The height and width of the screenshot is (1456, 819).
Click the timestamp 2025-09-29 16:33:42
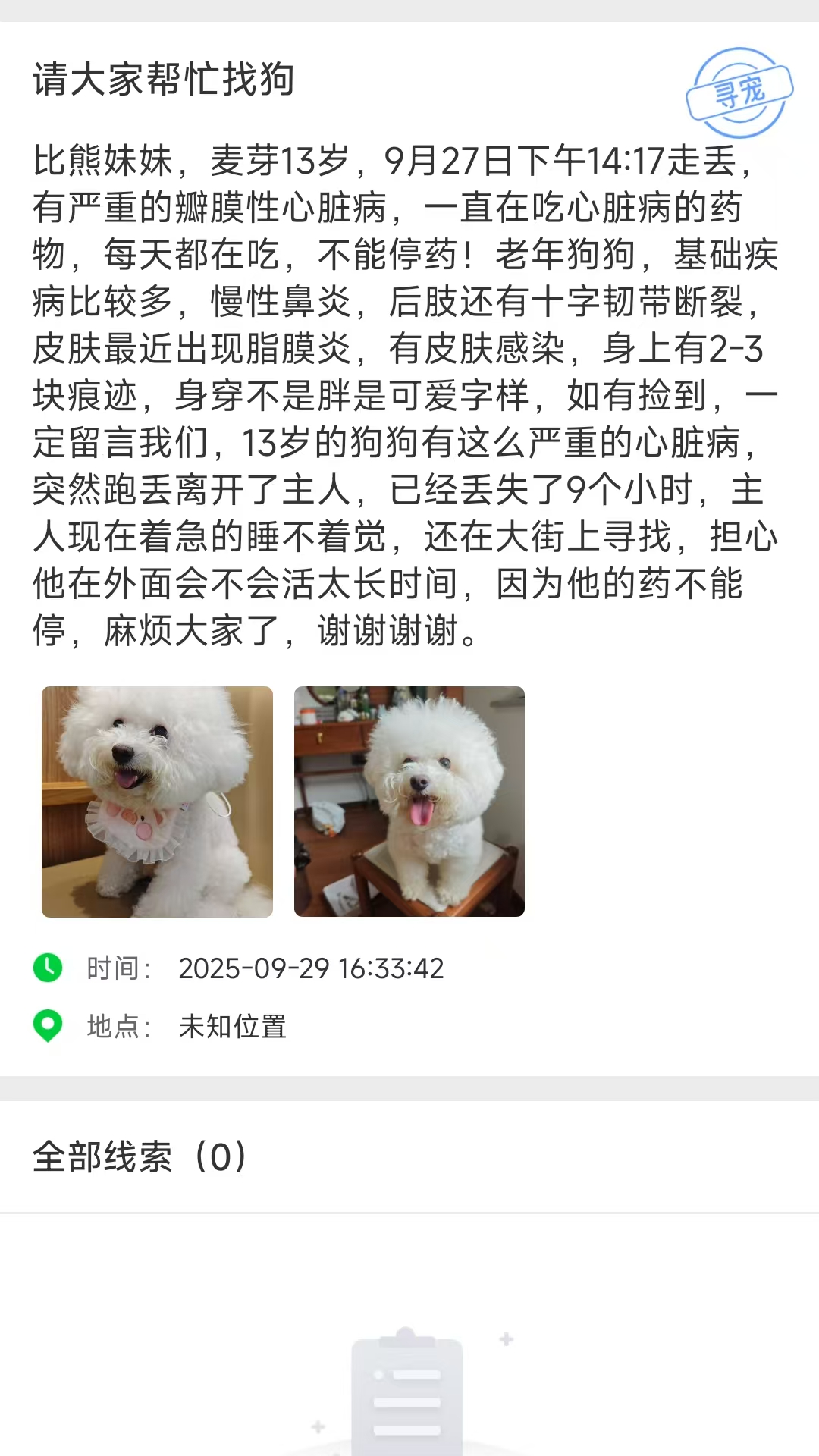[x=312, y=968]
